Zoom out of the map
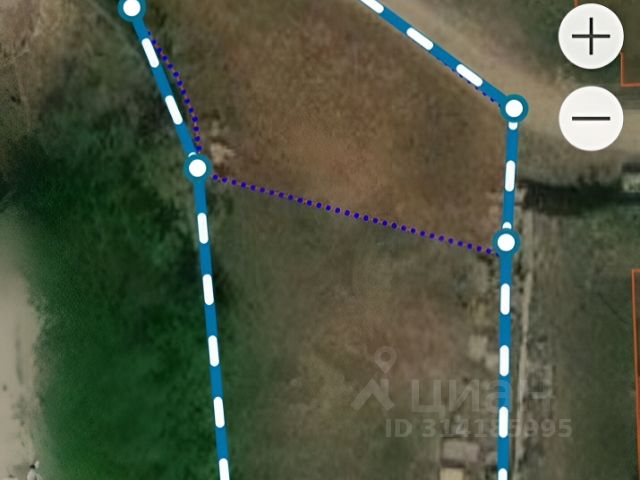The image size is (640, 480). tap(591, 118)
